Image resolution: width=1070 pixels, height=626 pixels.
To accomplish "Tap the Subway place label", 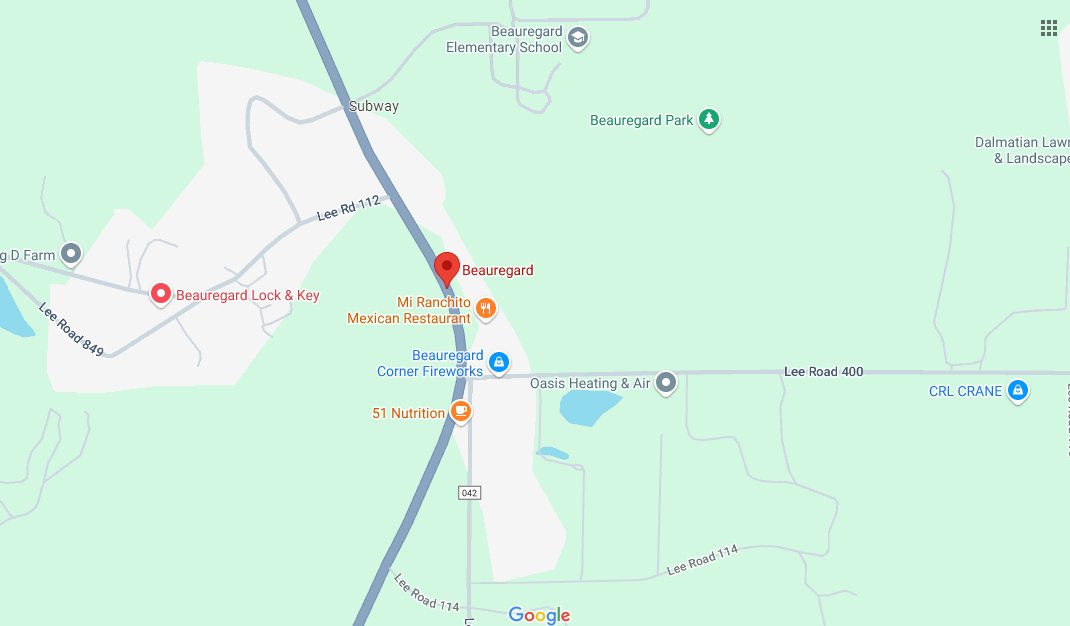I will tap(374, 106).
